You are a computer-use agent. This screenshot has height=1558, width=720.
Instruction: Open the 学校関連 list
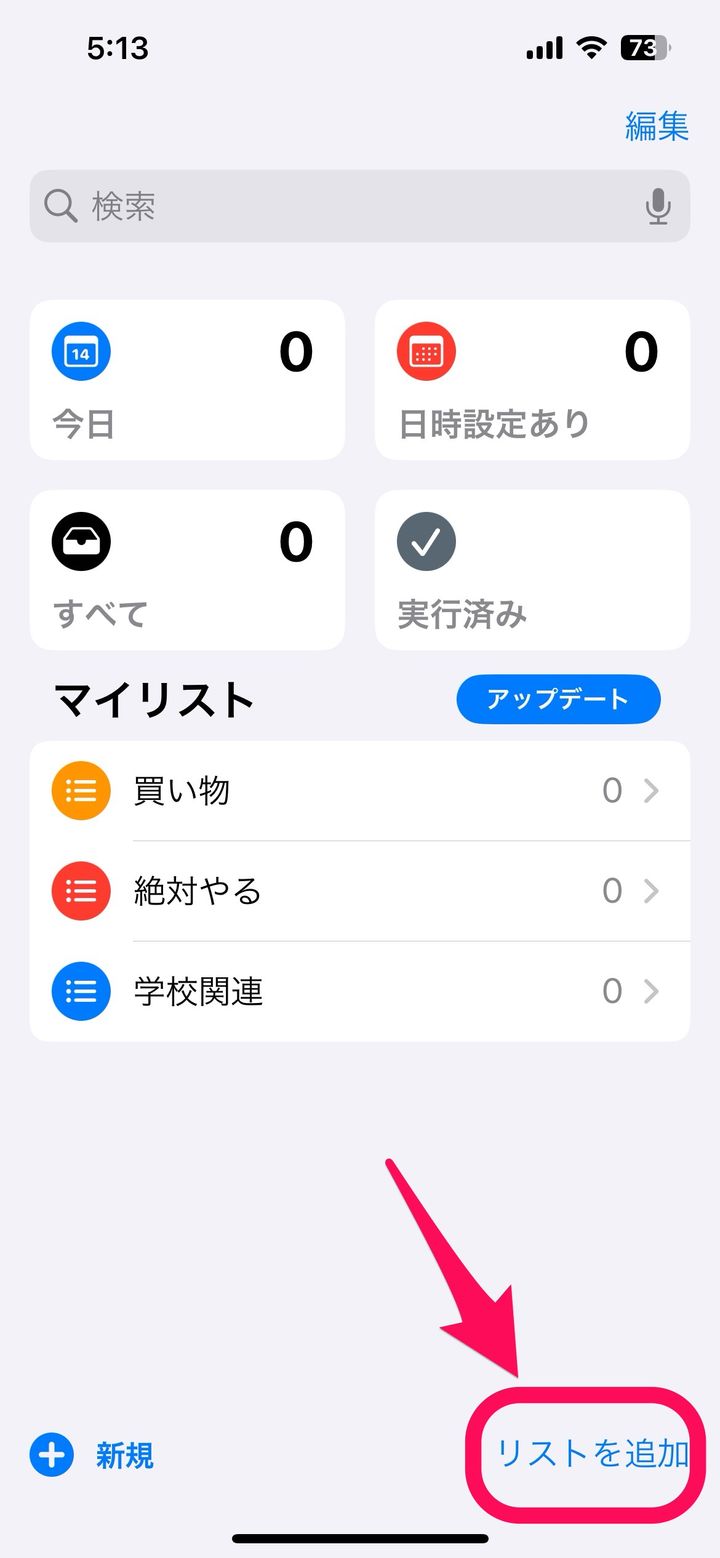(360, 991)
